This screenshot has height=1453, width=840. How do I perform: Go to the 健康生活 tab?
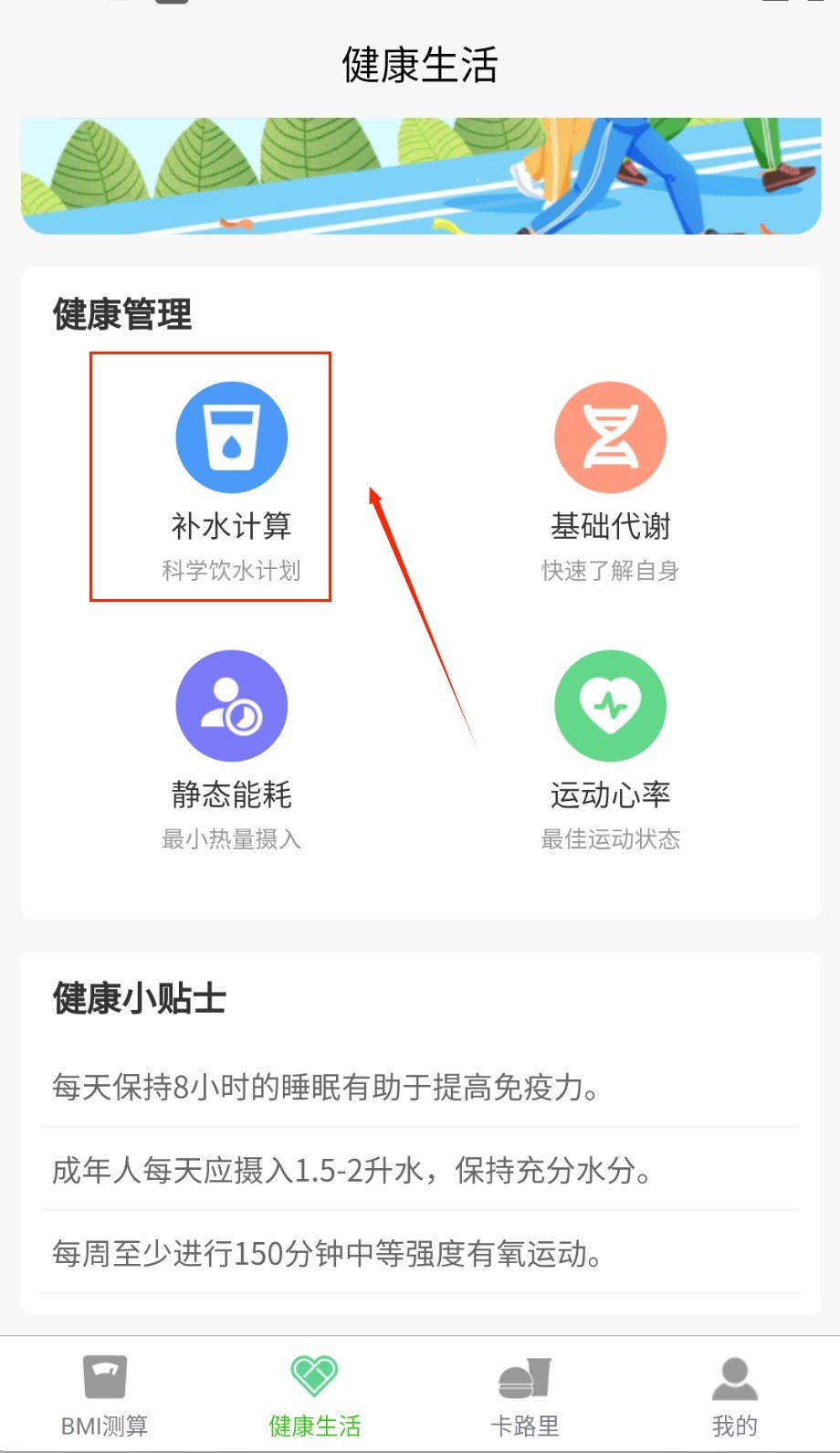point(314,1395)
